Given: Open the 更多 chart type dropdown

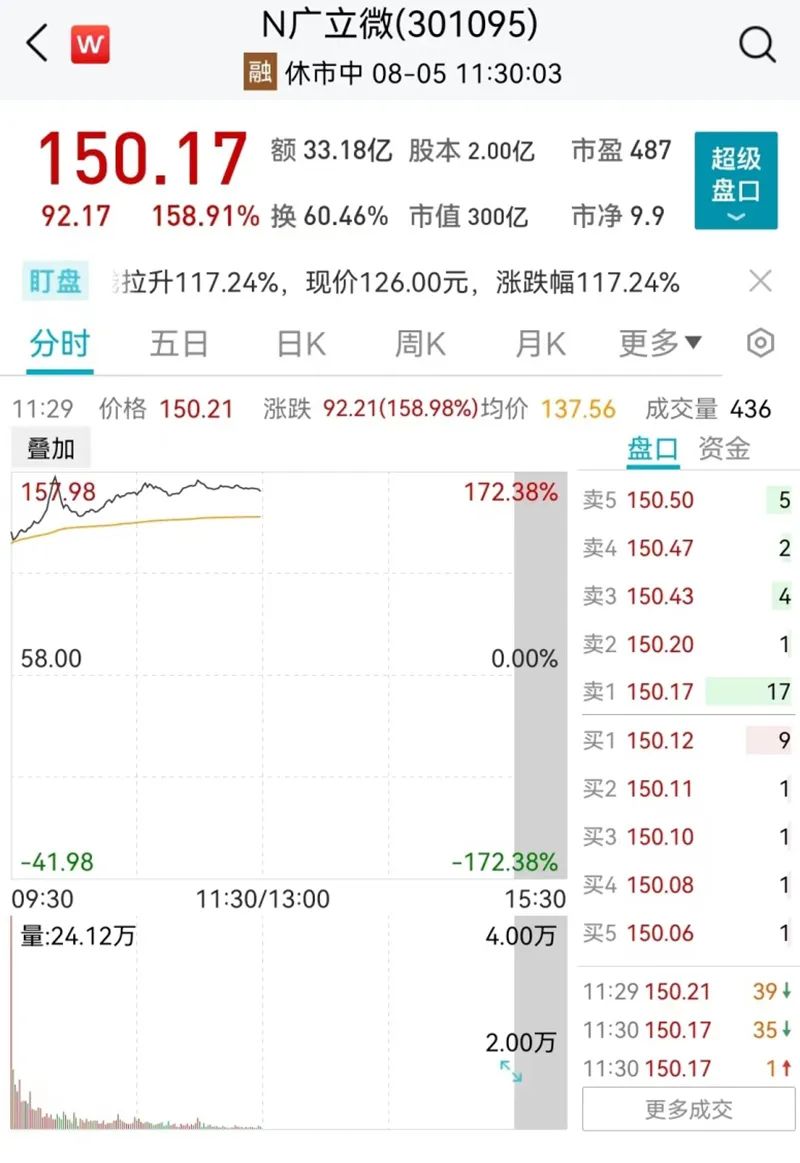Looking at the screenshot, I should coord(662,342).
